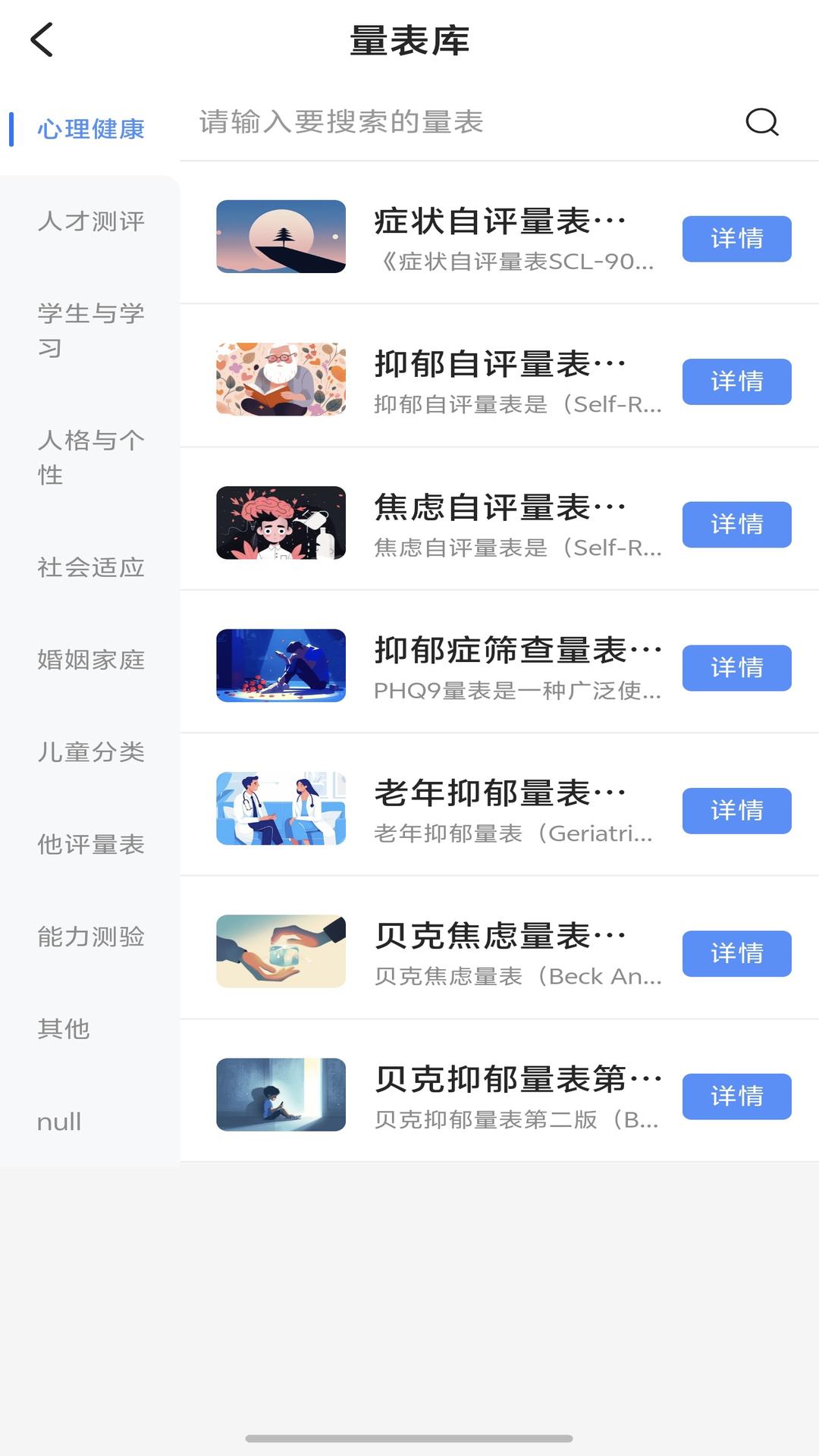
Task: Open the PHQ9 抑郁症筛查量表 thumbnail
Action: 281,666
